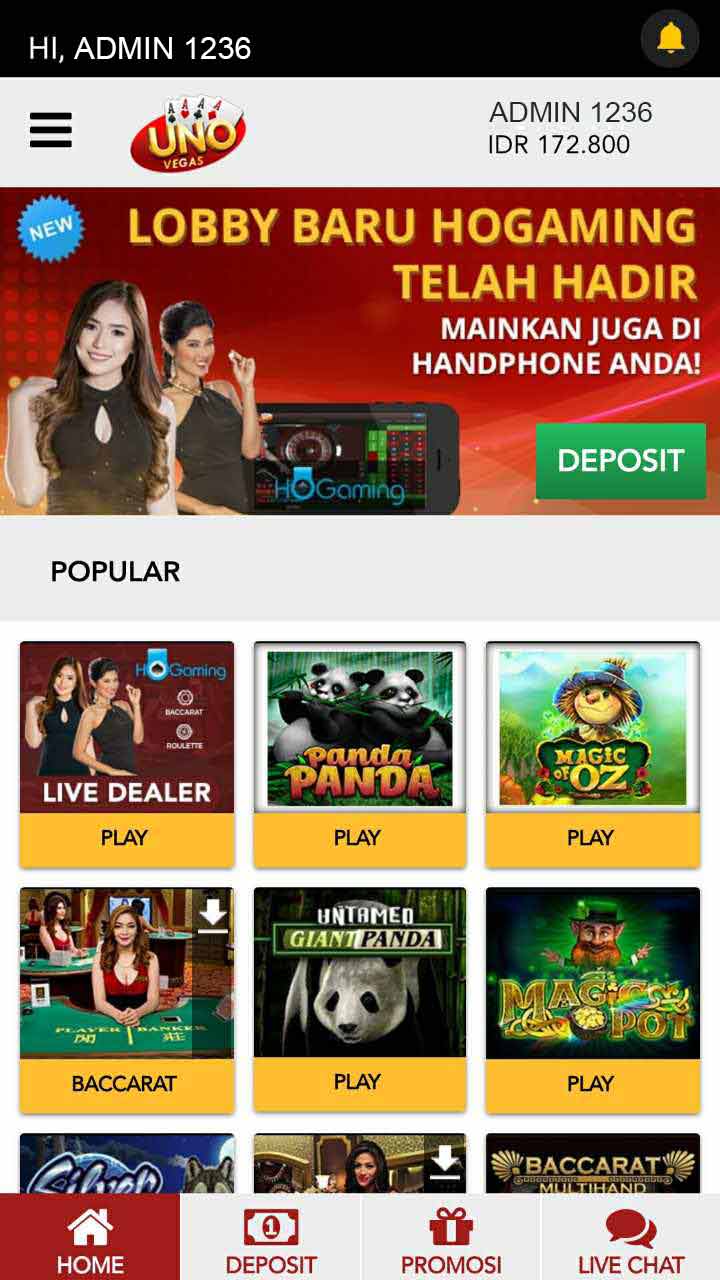Open the notifications bell

[x=670, y=38]
